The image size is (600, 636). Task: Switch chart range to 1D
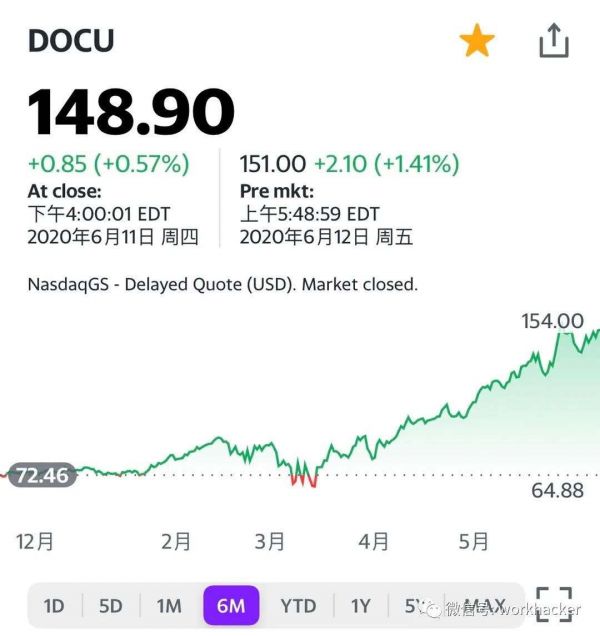coord(54,606)
